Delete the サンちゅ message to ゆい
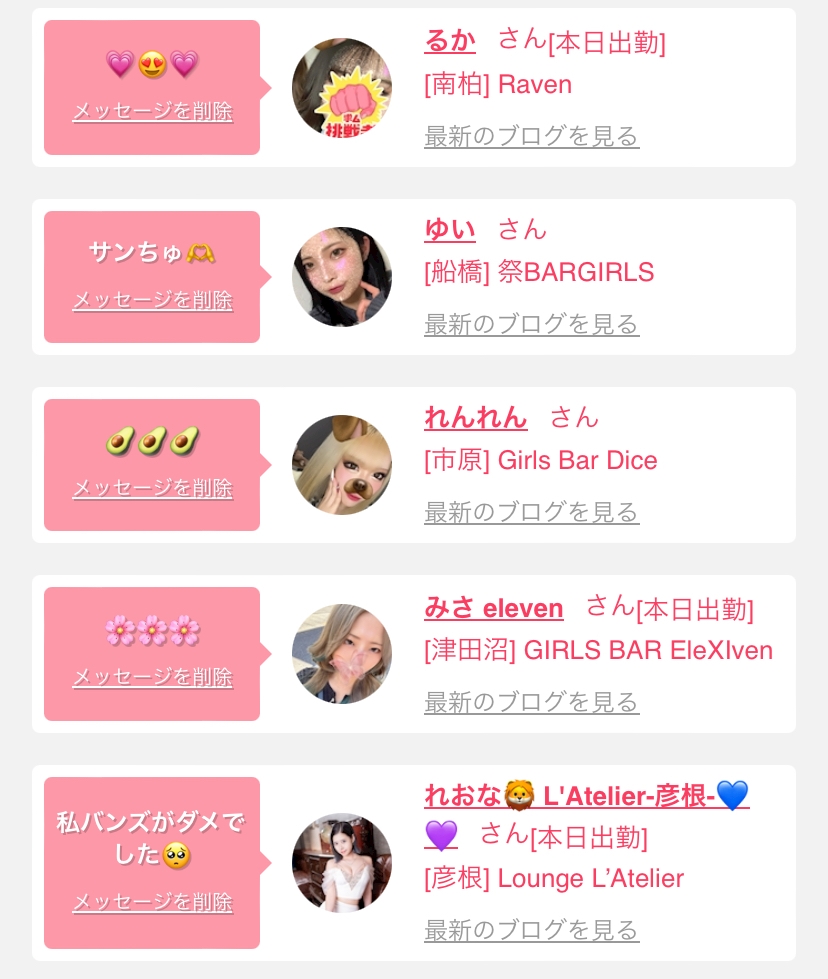 [x=152, y=300]
